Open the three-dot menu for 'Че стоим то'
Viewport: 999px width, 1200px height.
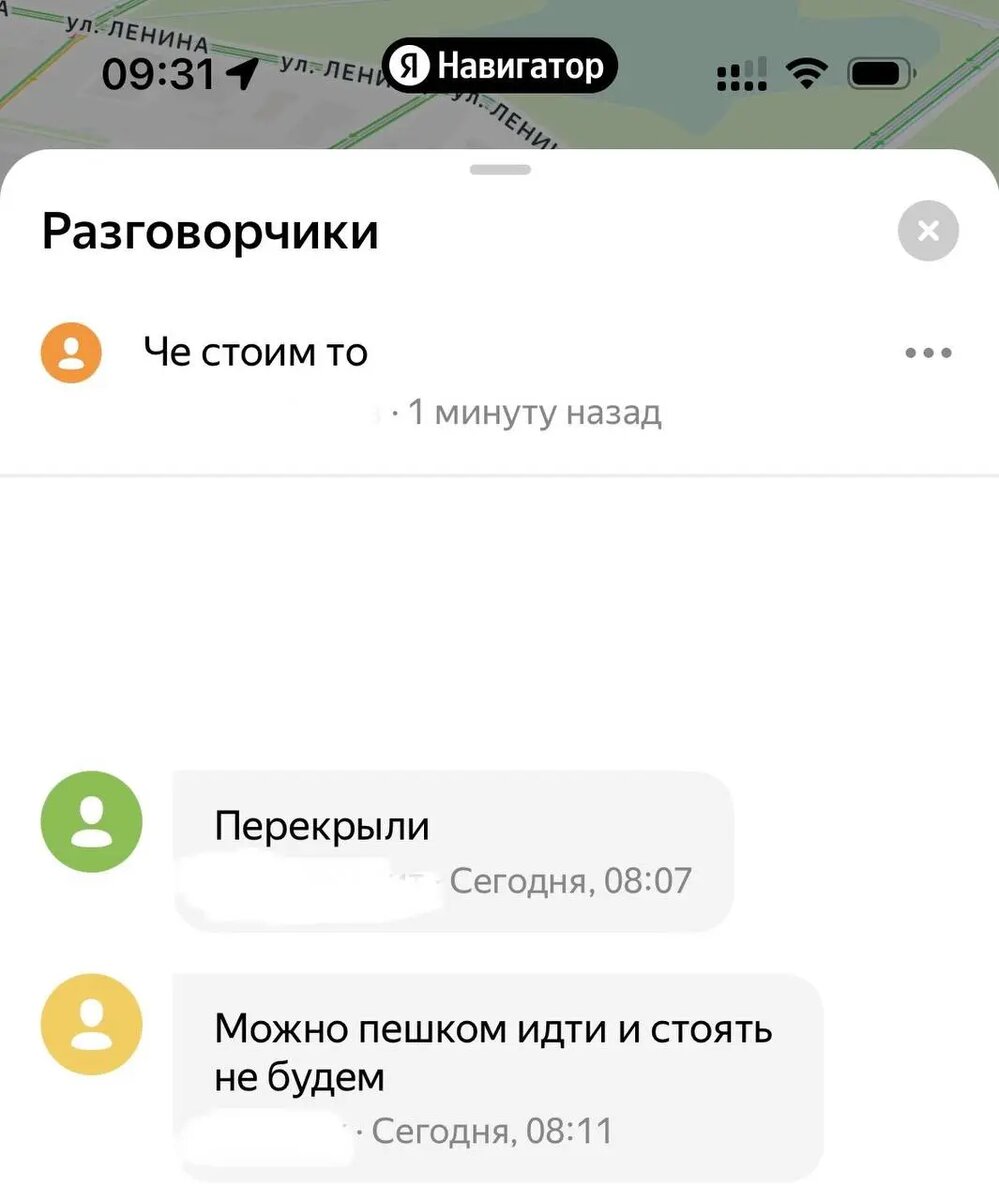pos(928,352)
